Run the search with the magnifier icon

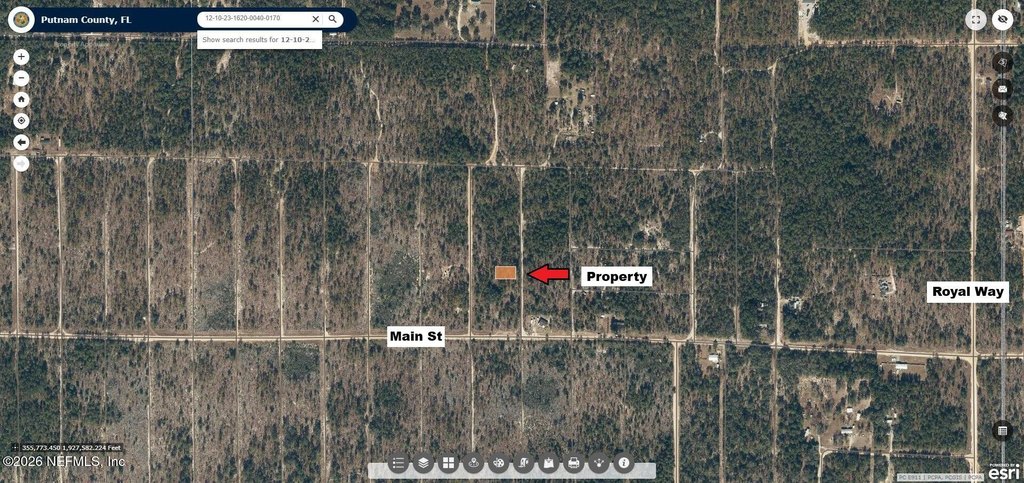[333, 18]
